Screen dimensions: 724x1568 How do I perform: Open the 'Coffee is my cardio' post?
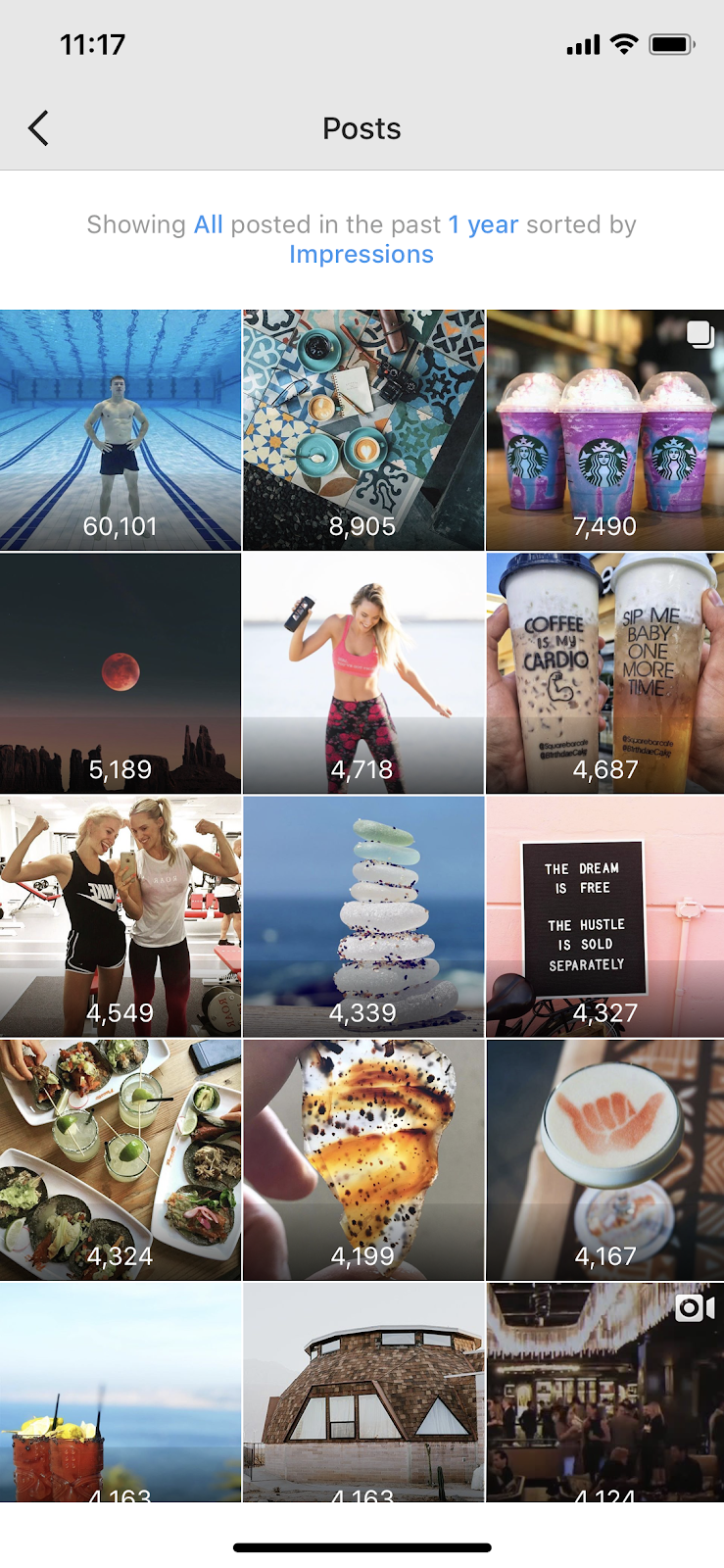tap(604, 672)
